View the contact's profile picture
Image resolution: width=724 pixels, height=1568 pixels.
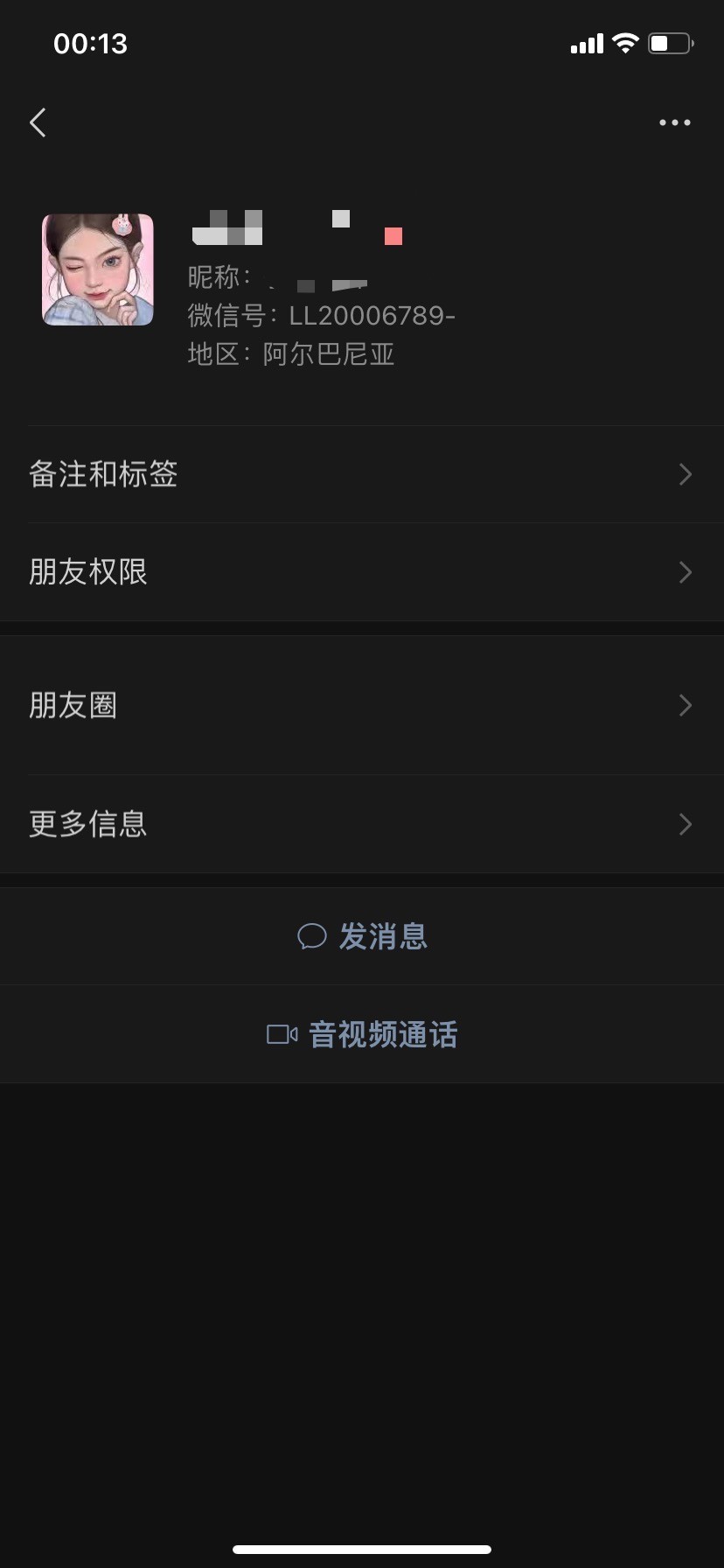tap(98, 269)
